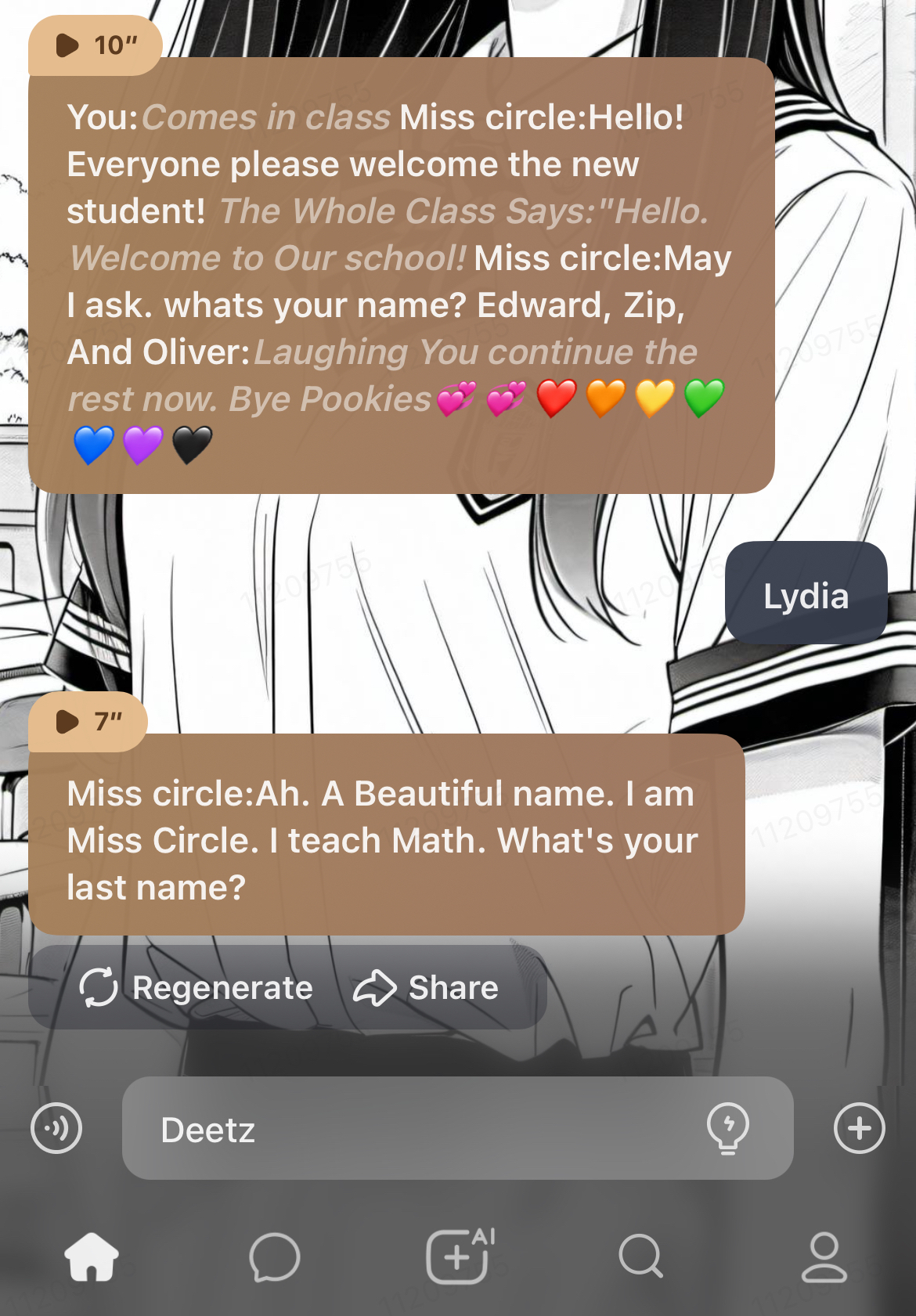Switch to the profile tab
The height and width of the screenshot is (1316, 916).
[824, 1257]
